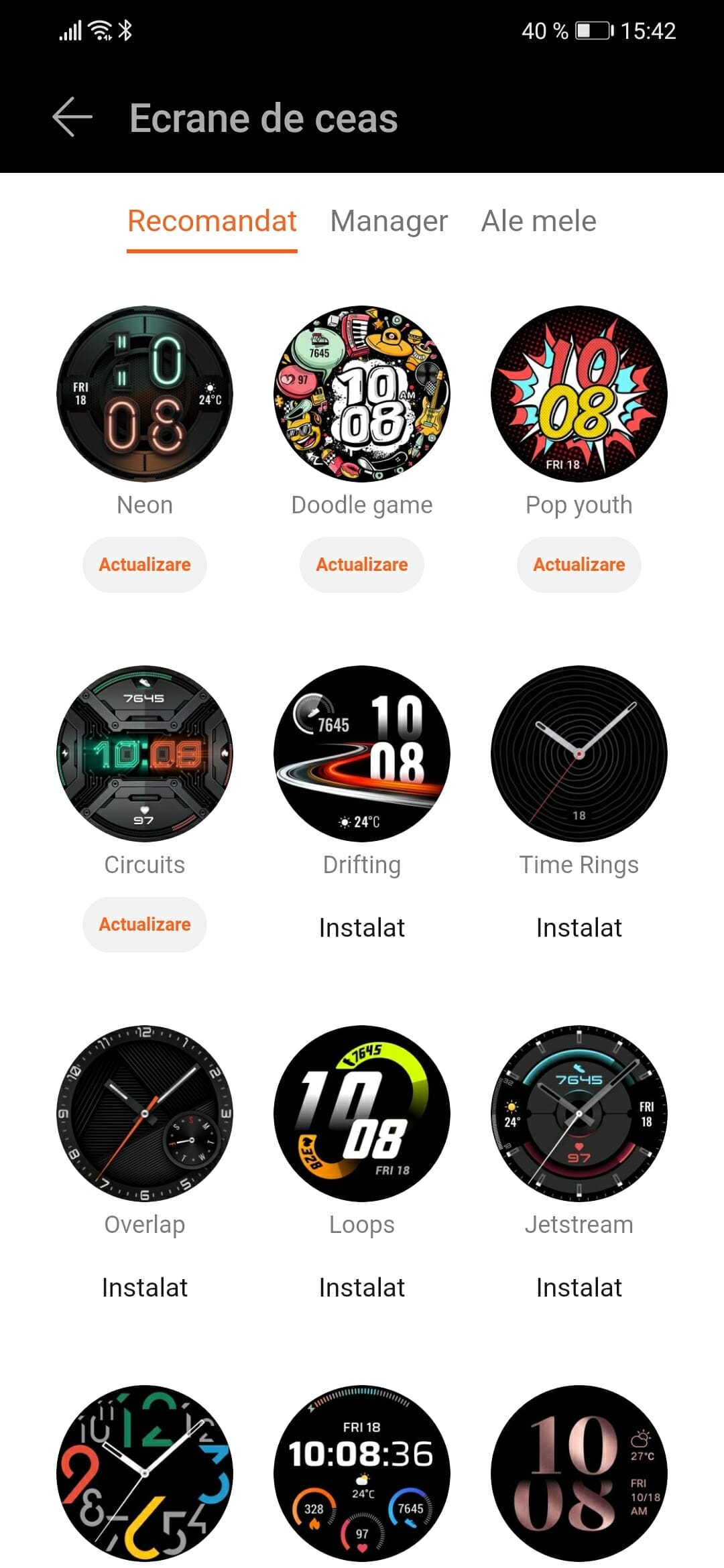
Task: View the Pop youth watch face
Action: click(579, 394)
